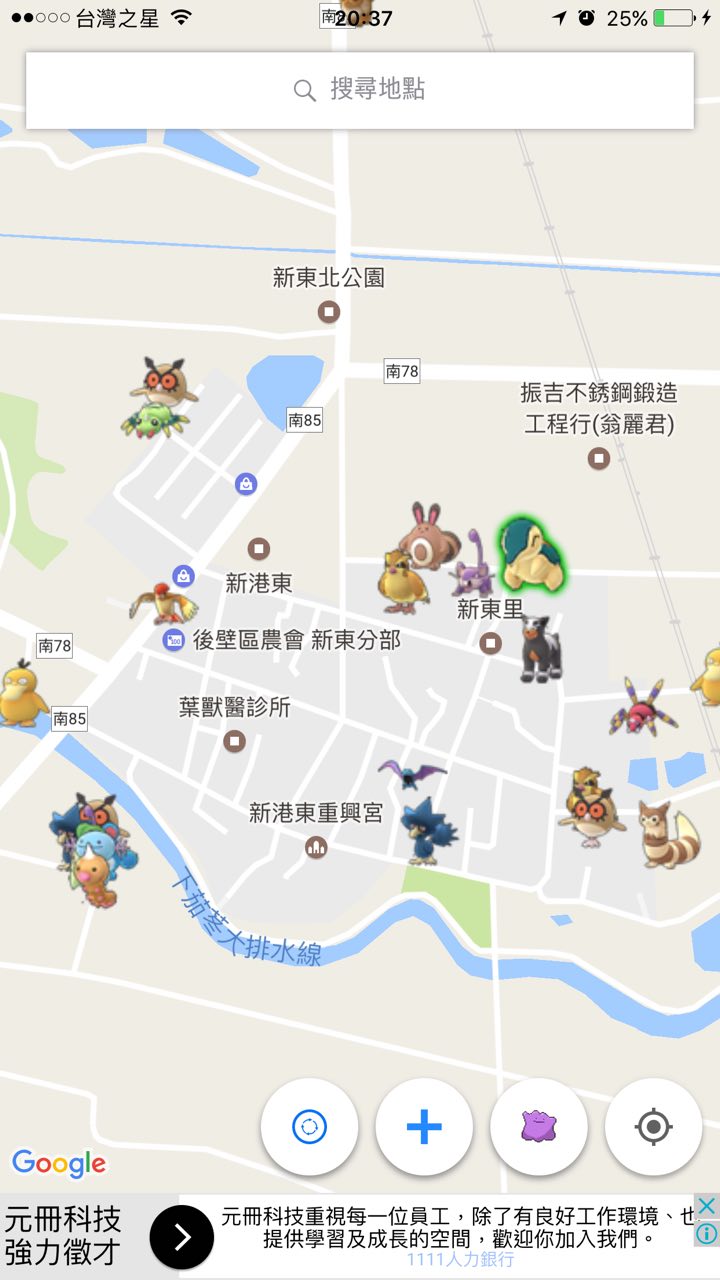Tap the blue plus button

(424, 1127)
